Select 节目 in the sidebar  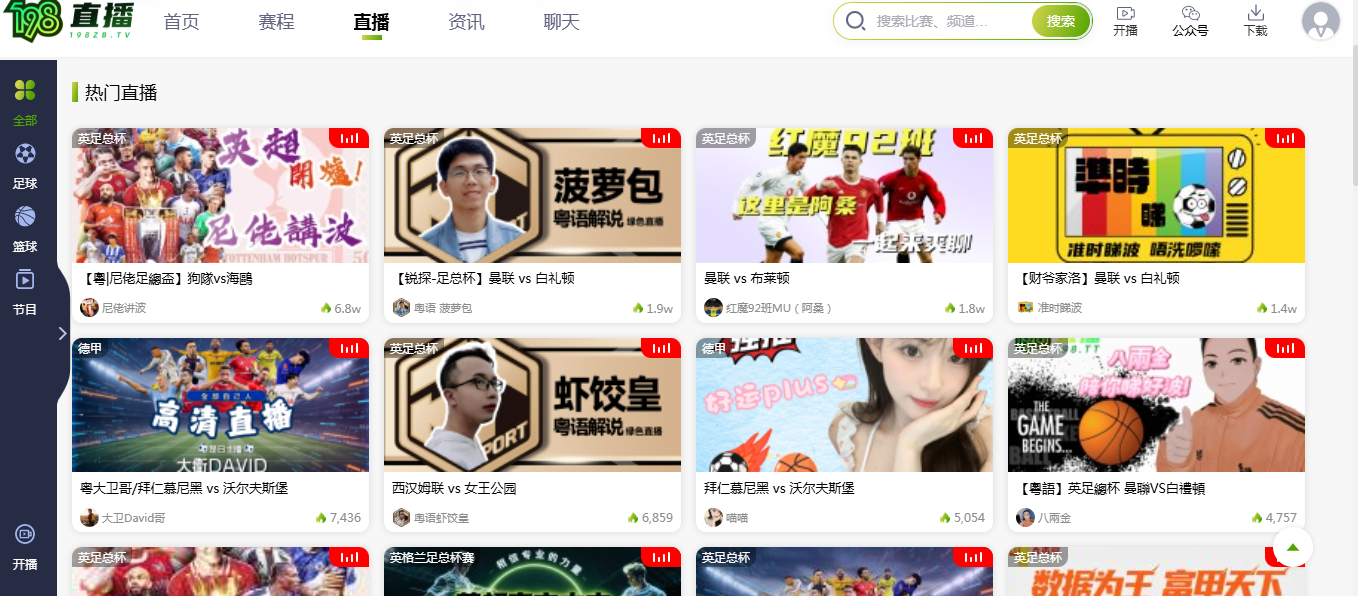point(25,292)
